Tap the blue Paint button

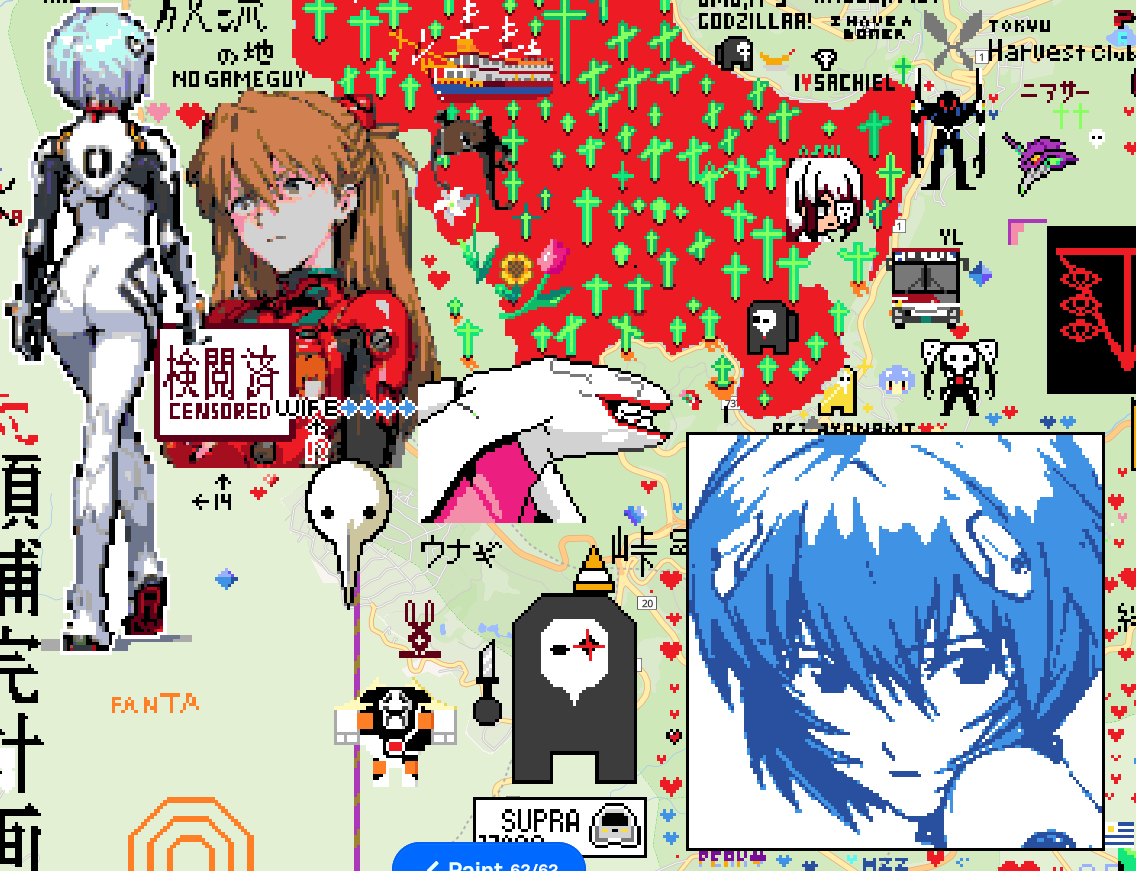pos(488,861)
